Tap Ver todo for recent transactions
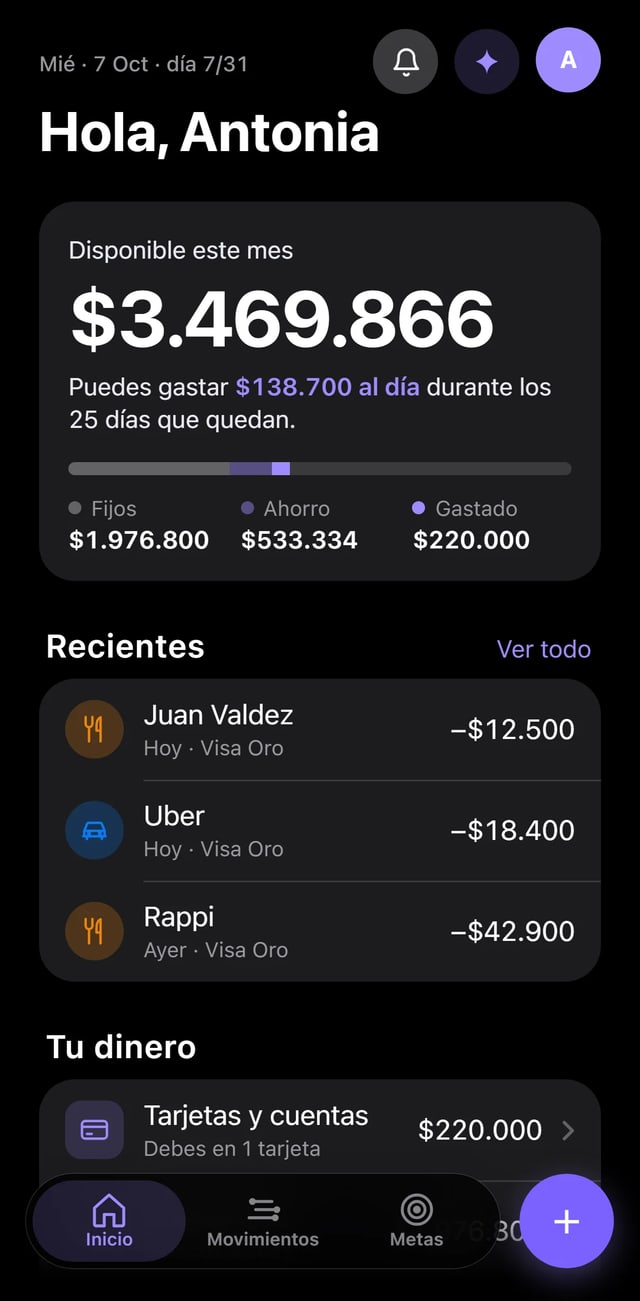This screenshot has width=640, height=1301. tap(544, 649)
